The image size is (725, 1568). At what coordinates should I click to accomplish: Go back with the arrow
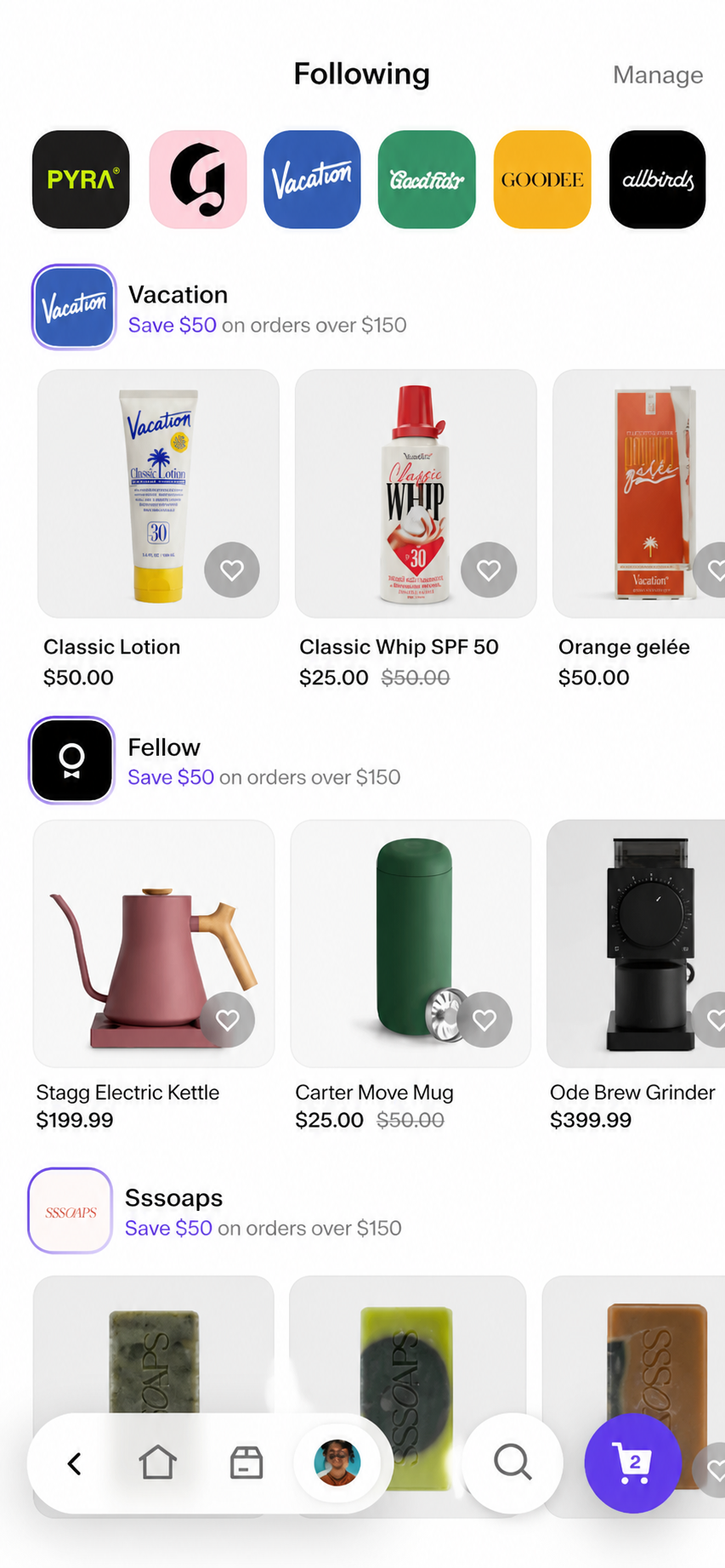point(75,1463)
